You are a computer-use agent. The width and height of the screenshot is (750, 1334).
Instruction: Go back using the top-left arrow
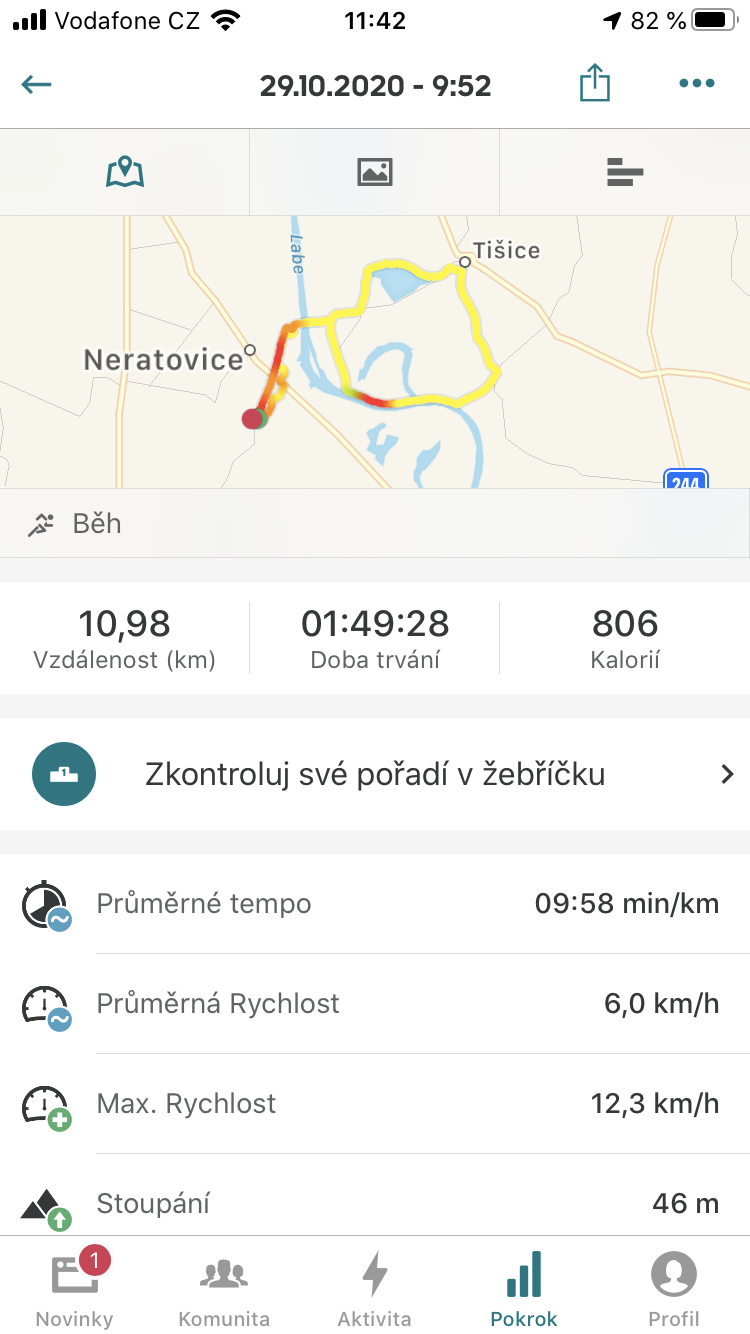pyautogui.click(x=36, y=84)
